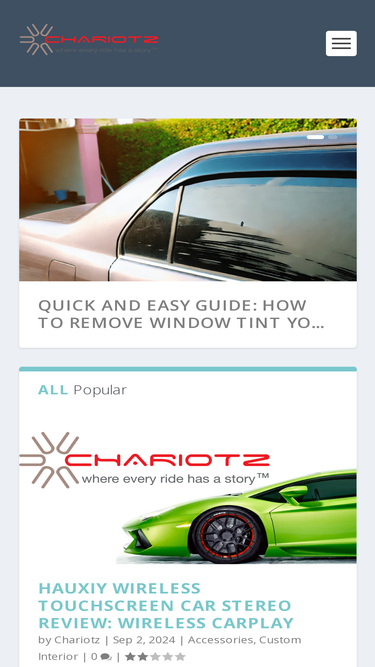Image resolution: width=375 pixels, height=667 pixels.
Task: Read the Hauxiy Wireless Touchscreen Car Stereo review
Action: 166,605
